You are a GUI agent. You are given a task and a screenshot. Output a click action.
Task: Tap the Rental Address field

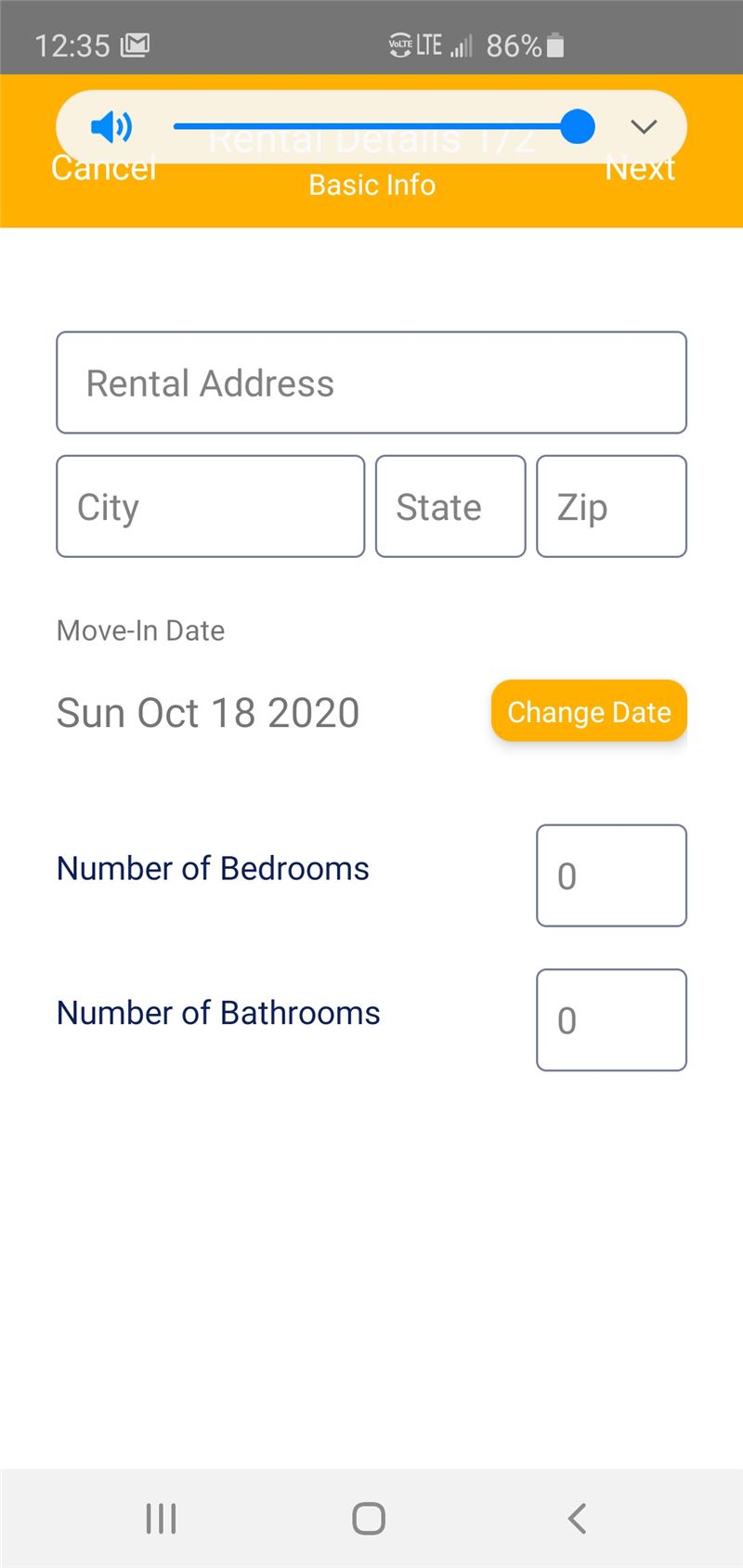(x=371, y=382)
